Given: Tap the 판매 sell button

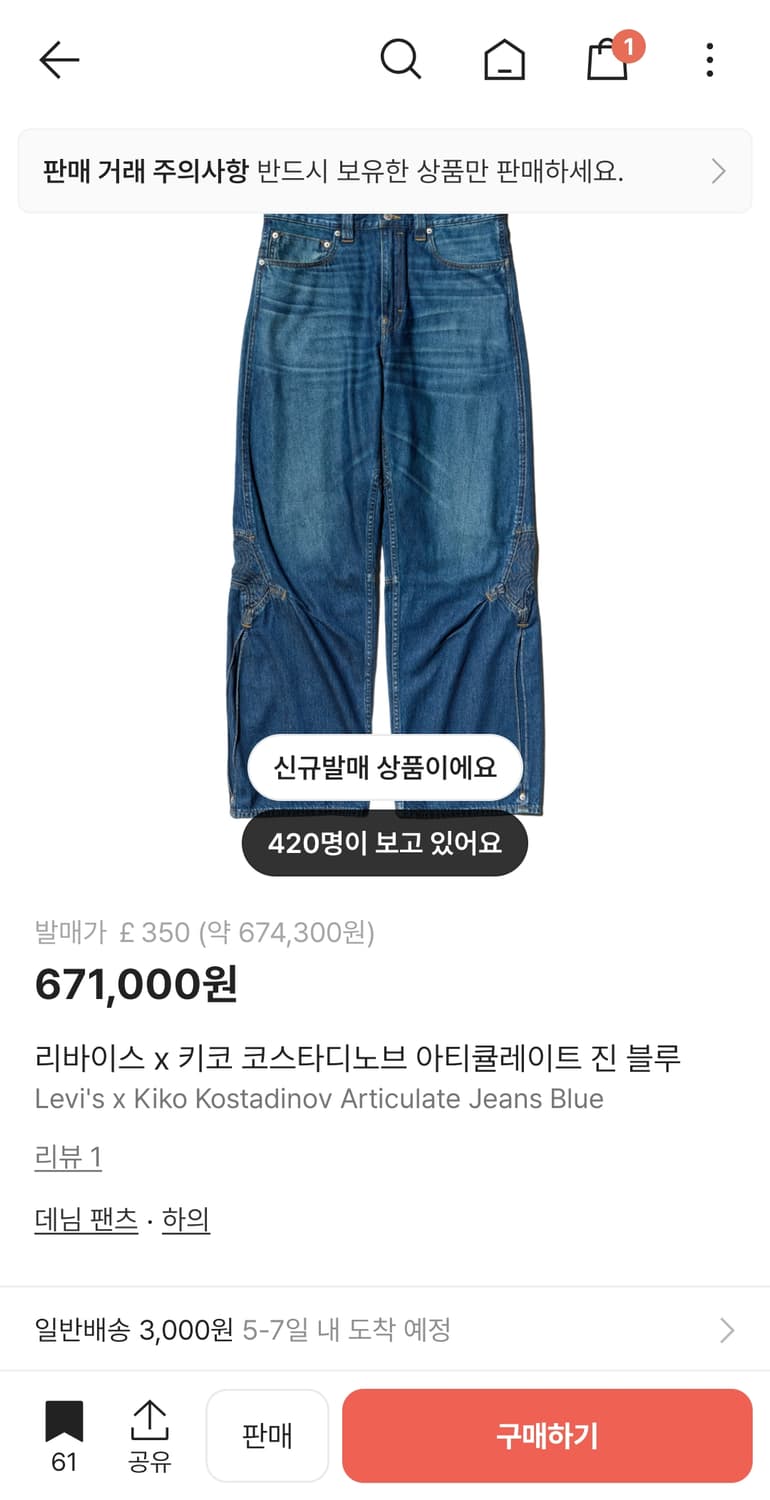Looking at the screenshot, I should click(x=267, y=1435).
